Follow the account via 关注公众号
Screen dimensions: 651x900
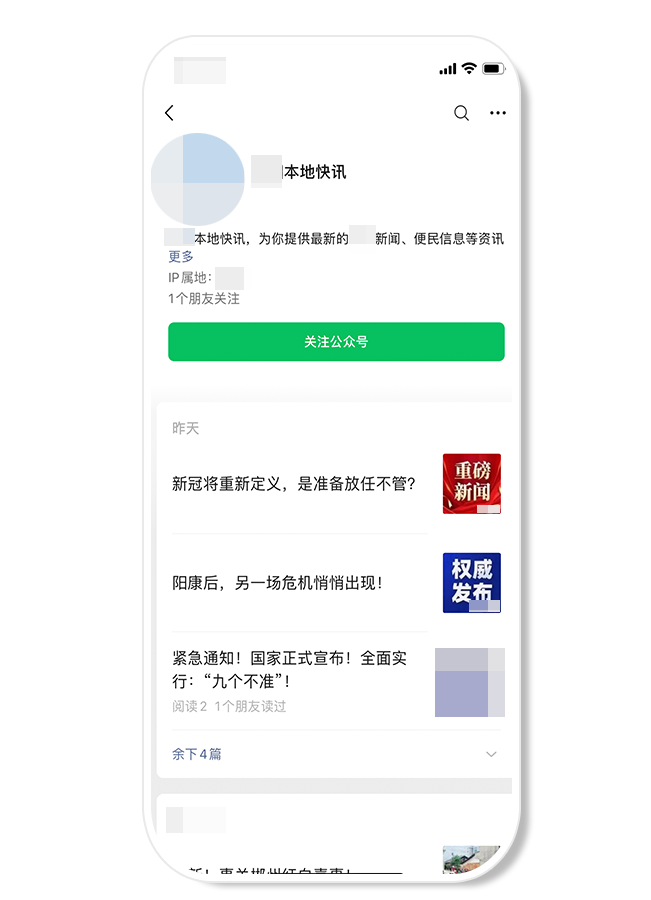coord(336,342)
